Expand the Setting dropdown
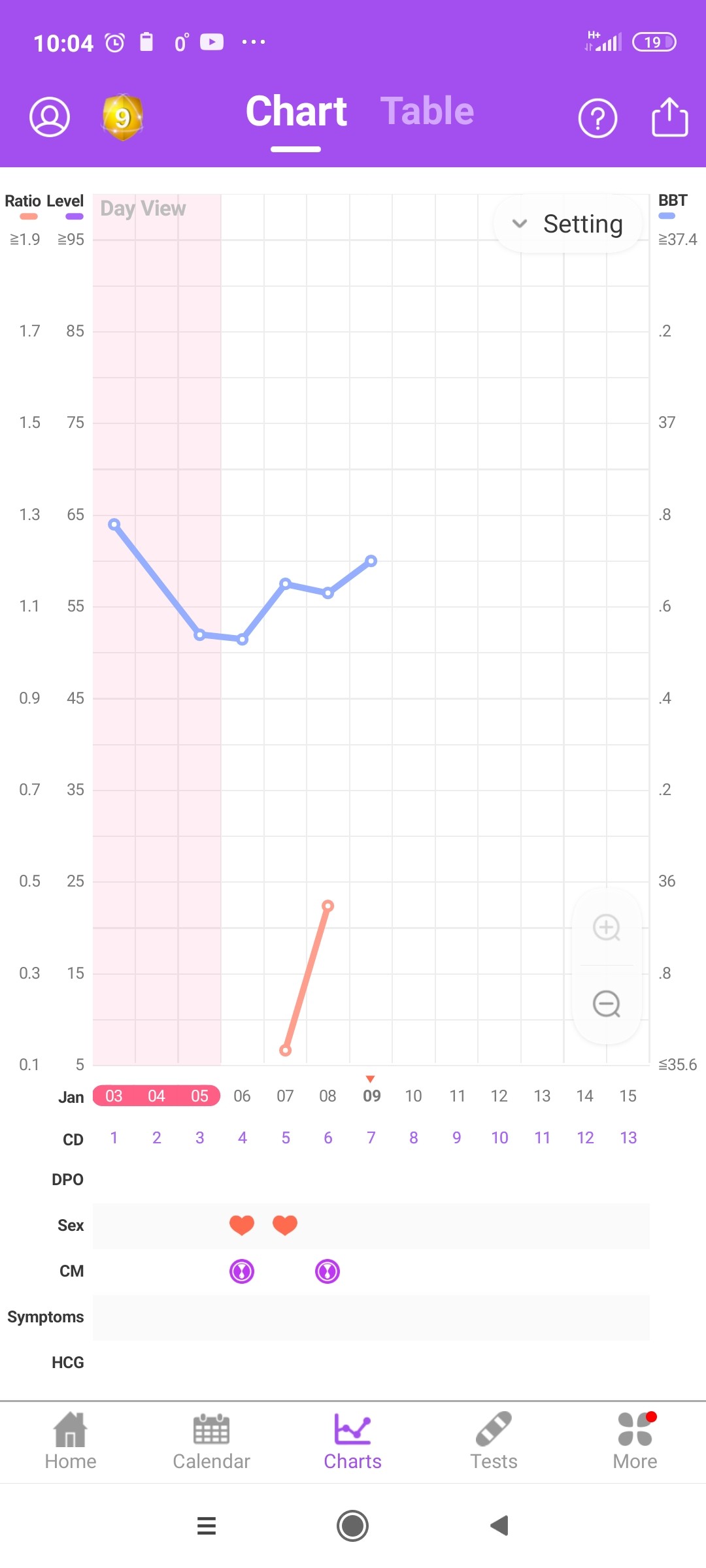706x1568 pixels. pyautogui.click(x=567, y=224)
